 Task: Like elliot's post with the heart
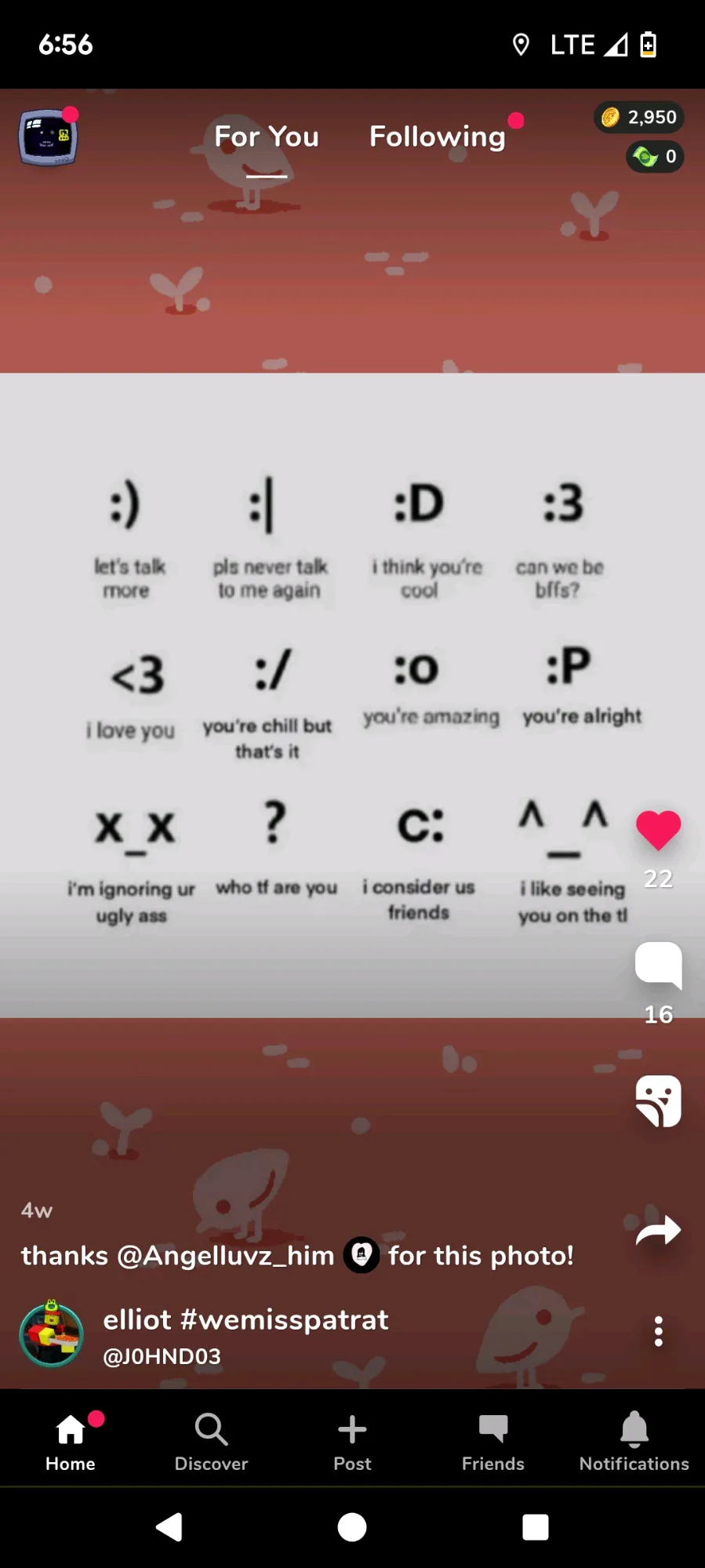(658, 830)
